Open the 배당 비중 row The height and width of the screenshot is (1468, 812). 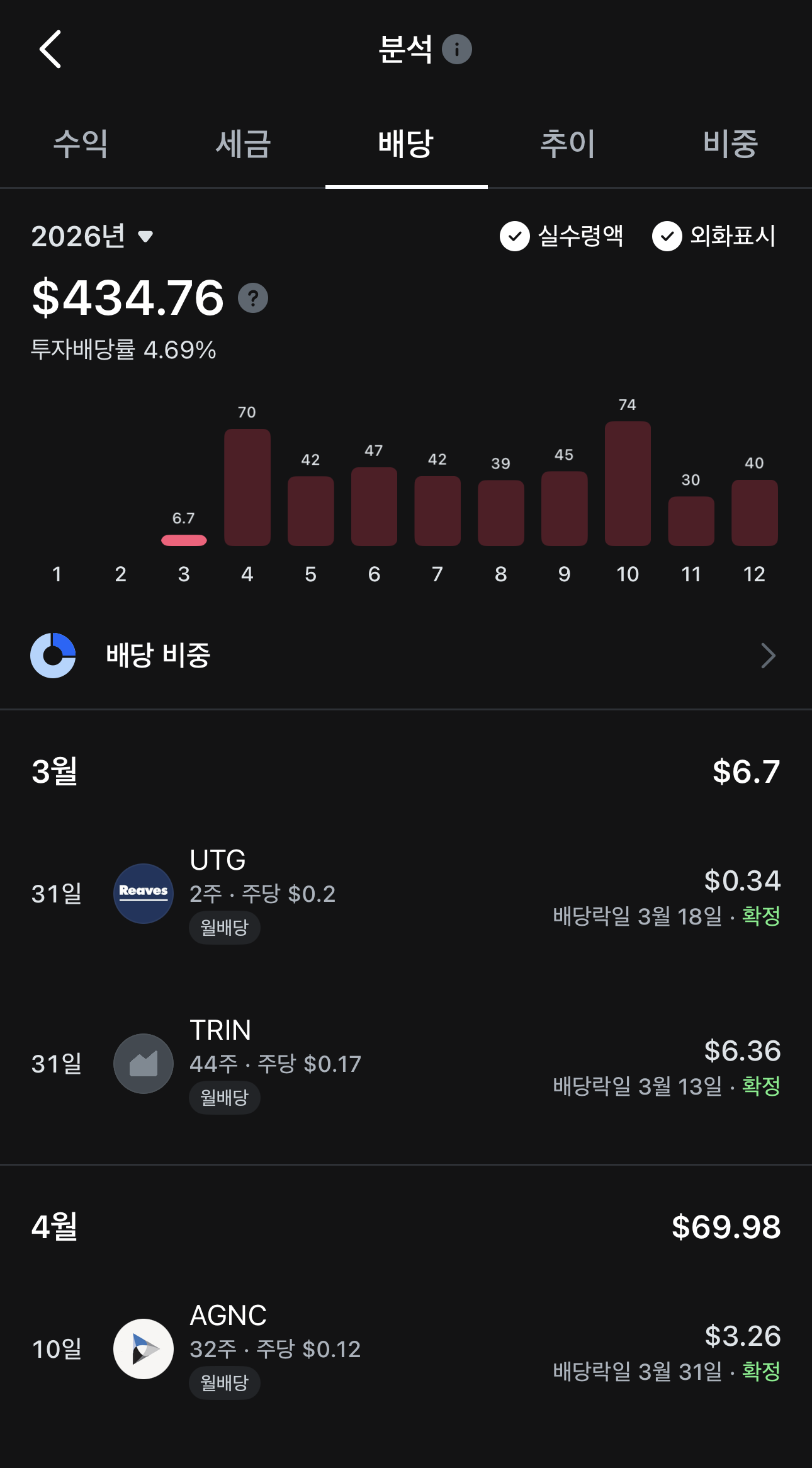click(x=406, y=656)
